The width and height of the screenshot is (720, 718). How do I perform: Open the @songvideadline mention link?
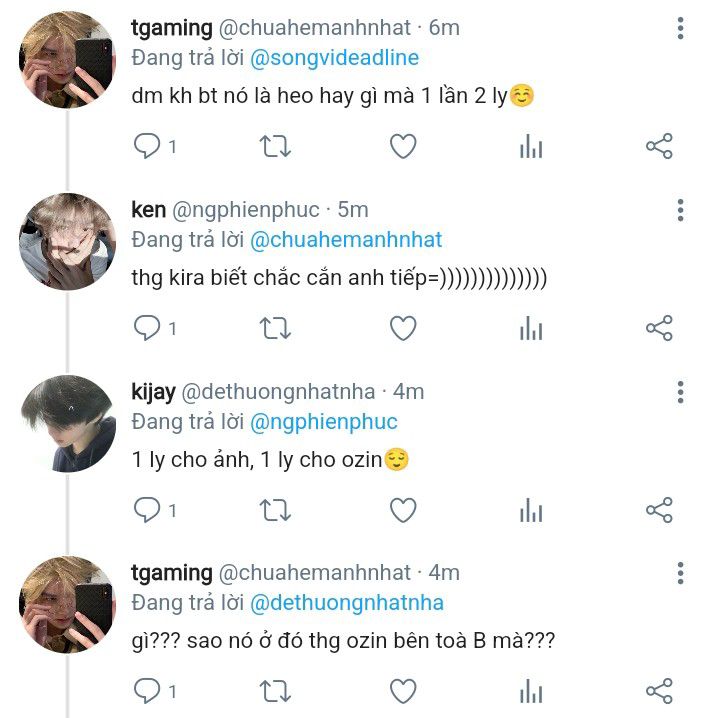click(x=334, y=58)
